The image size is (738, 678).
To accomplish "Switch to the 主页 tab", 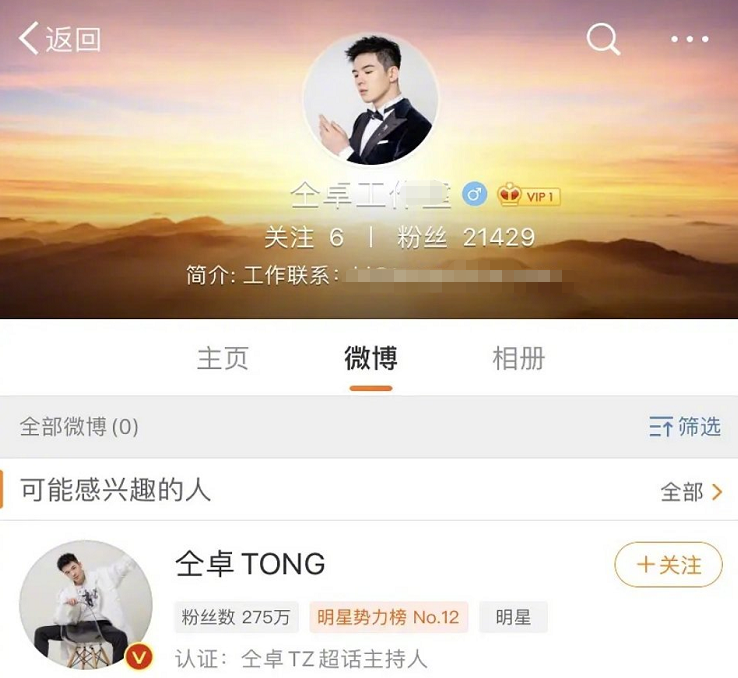I will (222, 359).
